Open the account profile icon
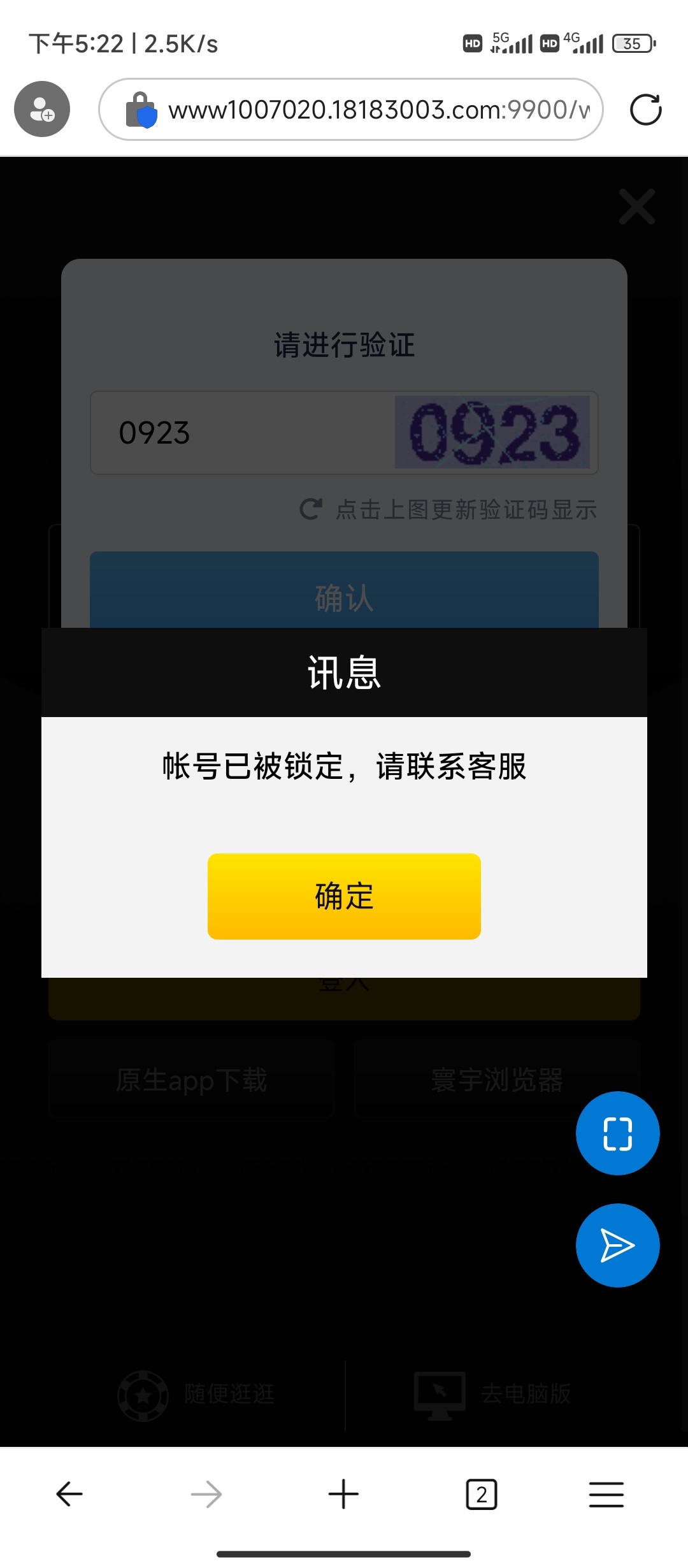688x1568 pixels. pyautogui.click(x=42, y=109)
